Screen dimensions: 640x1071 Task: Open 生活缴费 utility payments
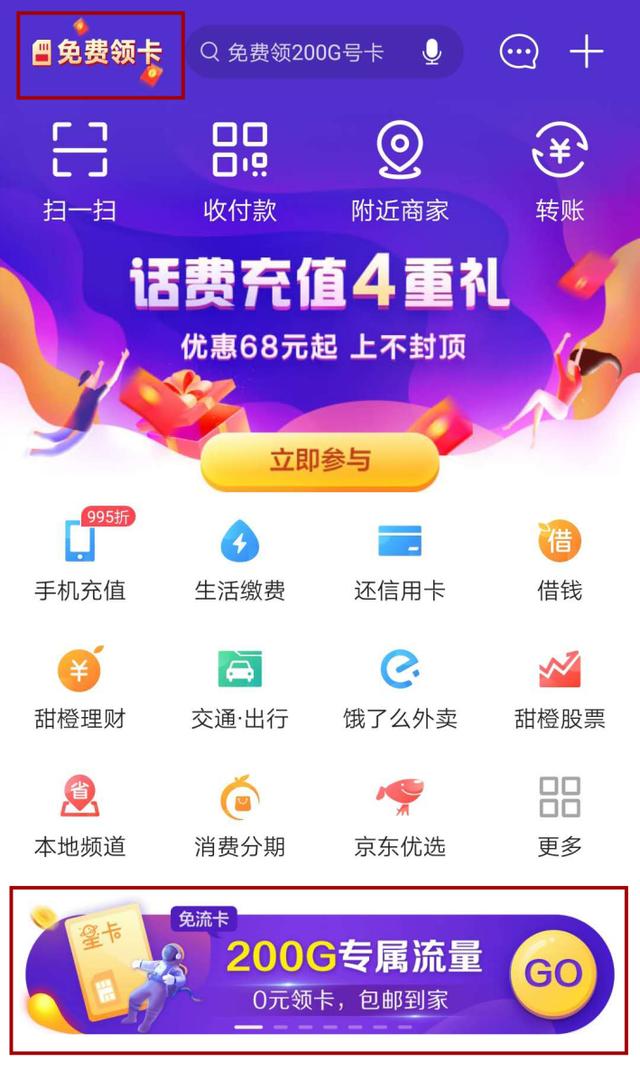coord(240,558)
